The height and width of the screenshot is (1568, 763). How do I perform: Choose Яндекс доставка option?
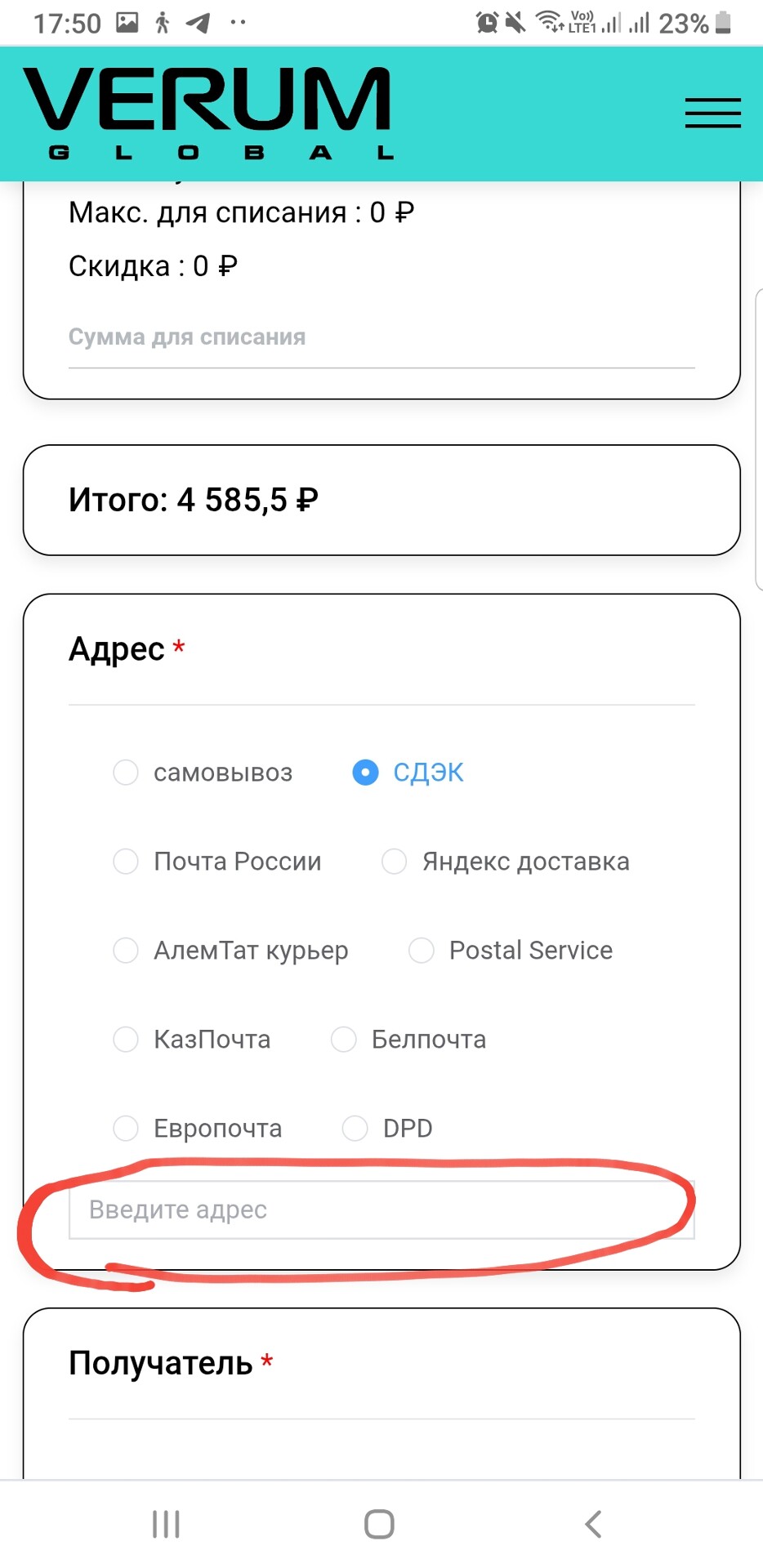click(506, 861)
